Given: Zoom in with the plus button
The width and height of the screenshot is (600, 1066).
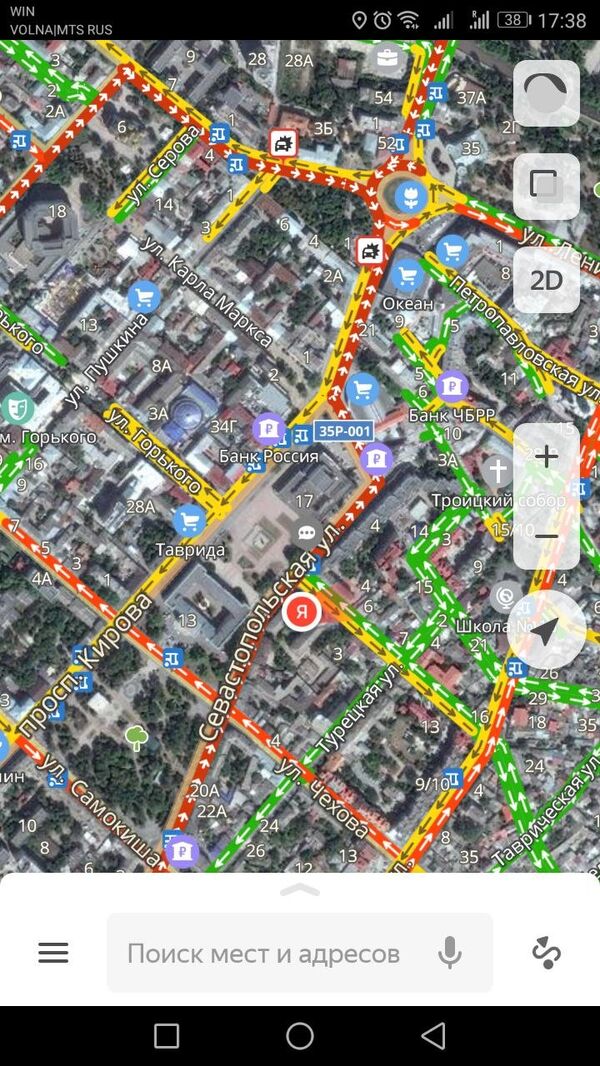Looking at the screenshot, I should (x=546, y=458).
